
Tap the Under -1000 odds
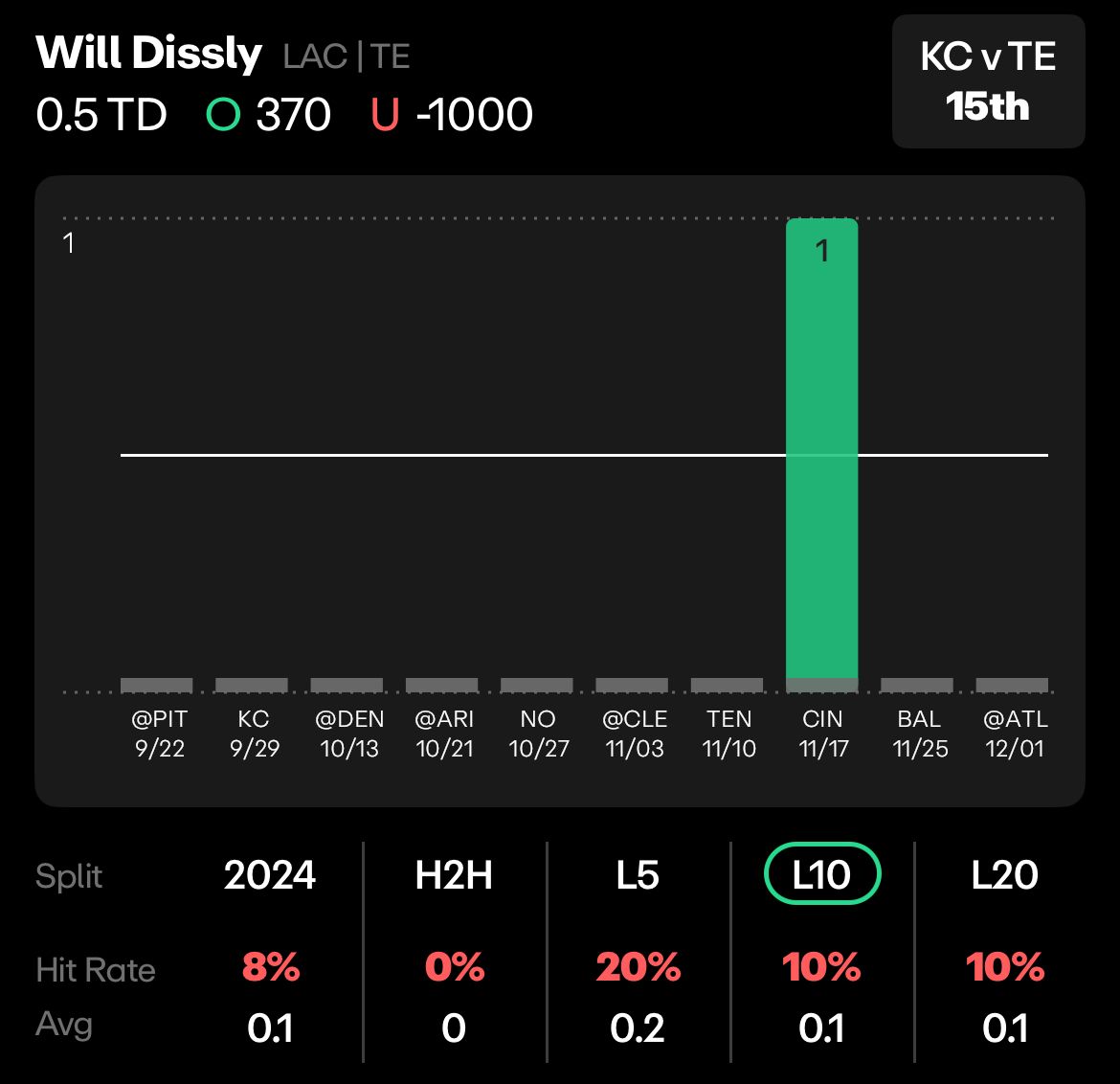pos(452,115)
